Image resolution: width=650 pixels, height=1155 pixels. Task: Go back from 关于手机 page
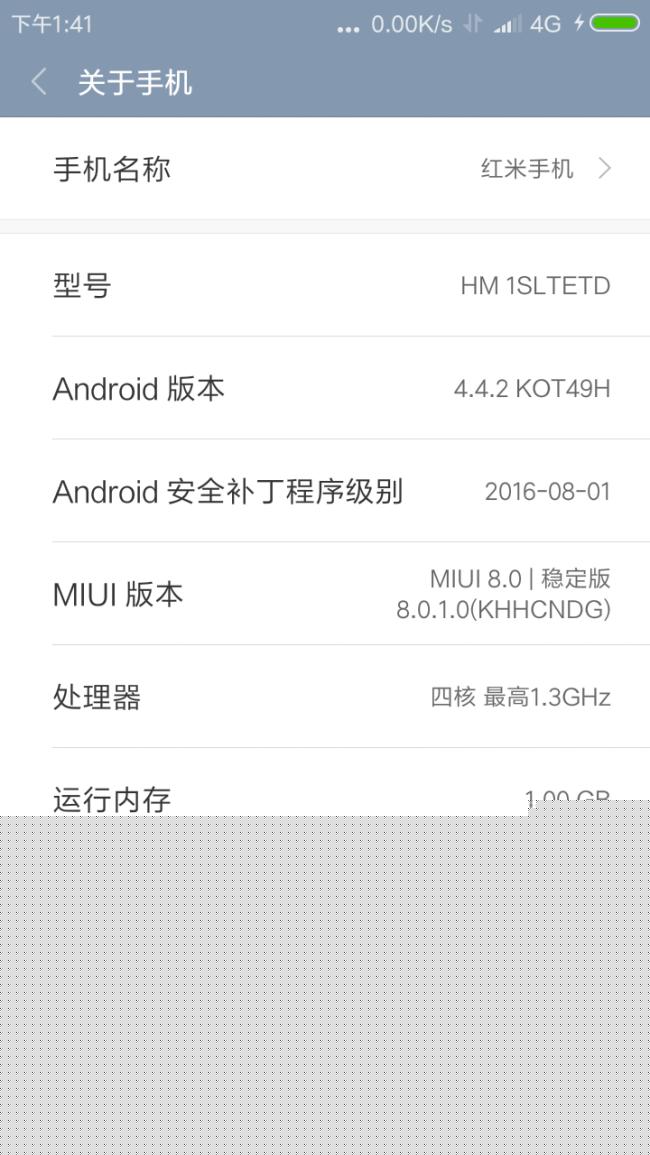pyautogui.click(x=39, y=82)
